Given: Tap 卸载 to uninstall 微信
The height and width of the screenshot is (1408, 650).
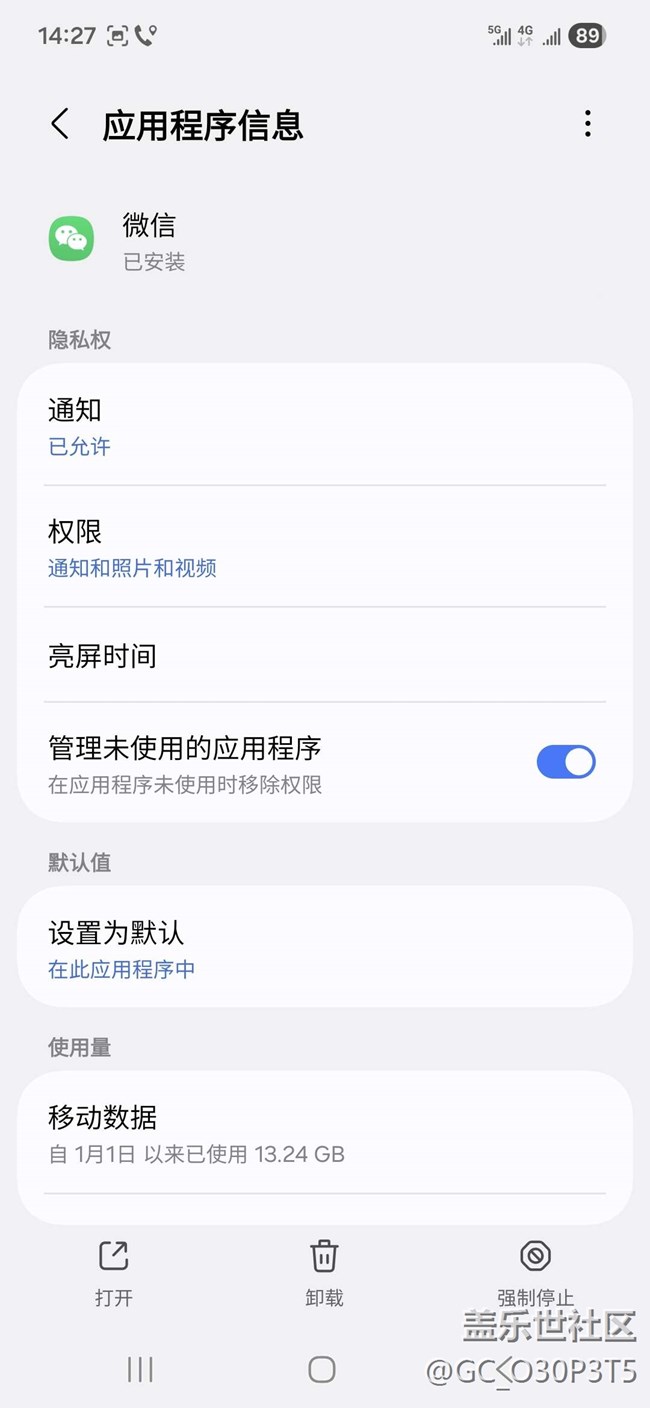Looking at the screenshot, I should (x=324, y=1270).
